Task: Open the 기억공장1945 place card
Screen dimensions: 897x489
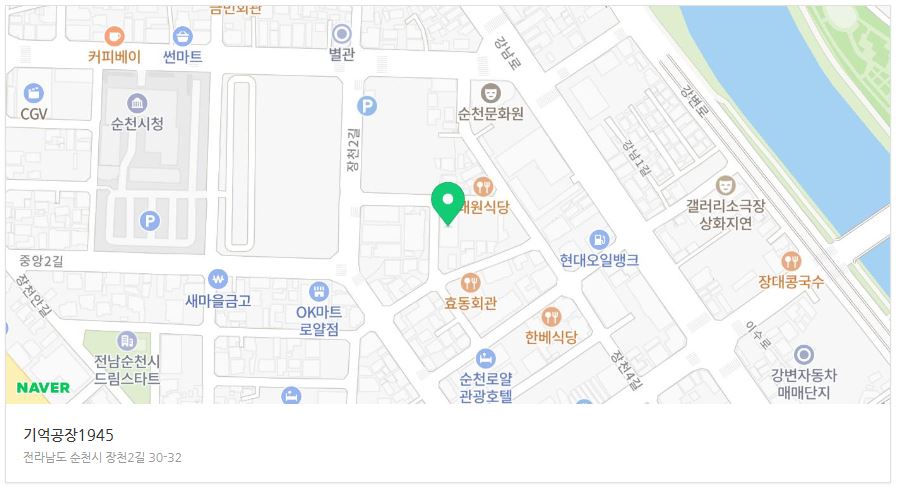Action: [x=68, y=435]
